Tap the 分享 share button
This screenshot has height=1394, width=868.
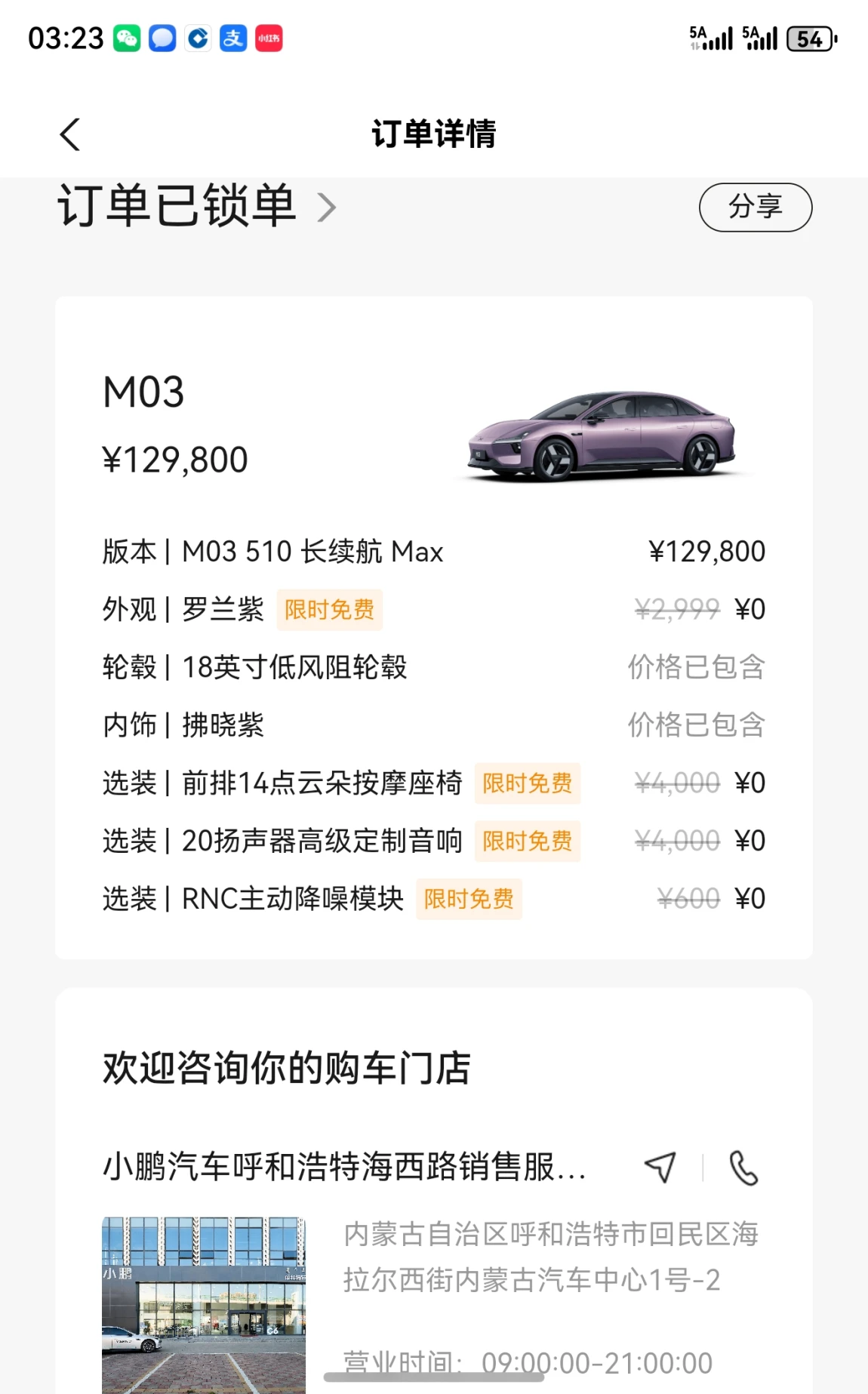756,207
